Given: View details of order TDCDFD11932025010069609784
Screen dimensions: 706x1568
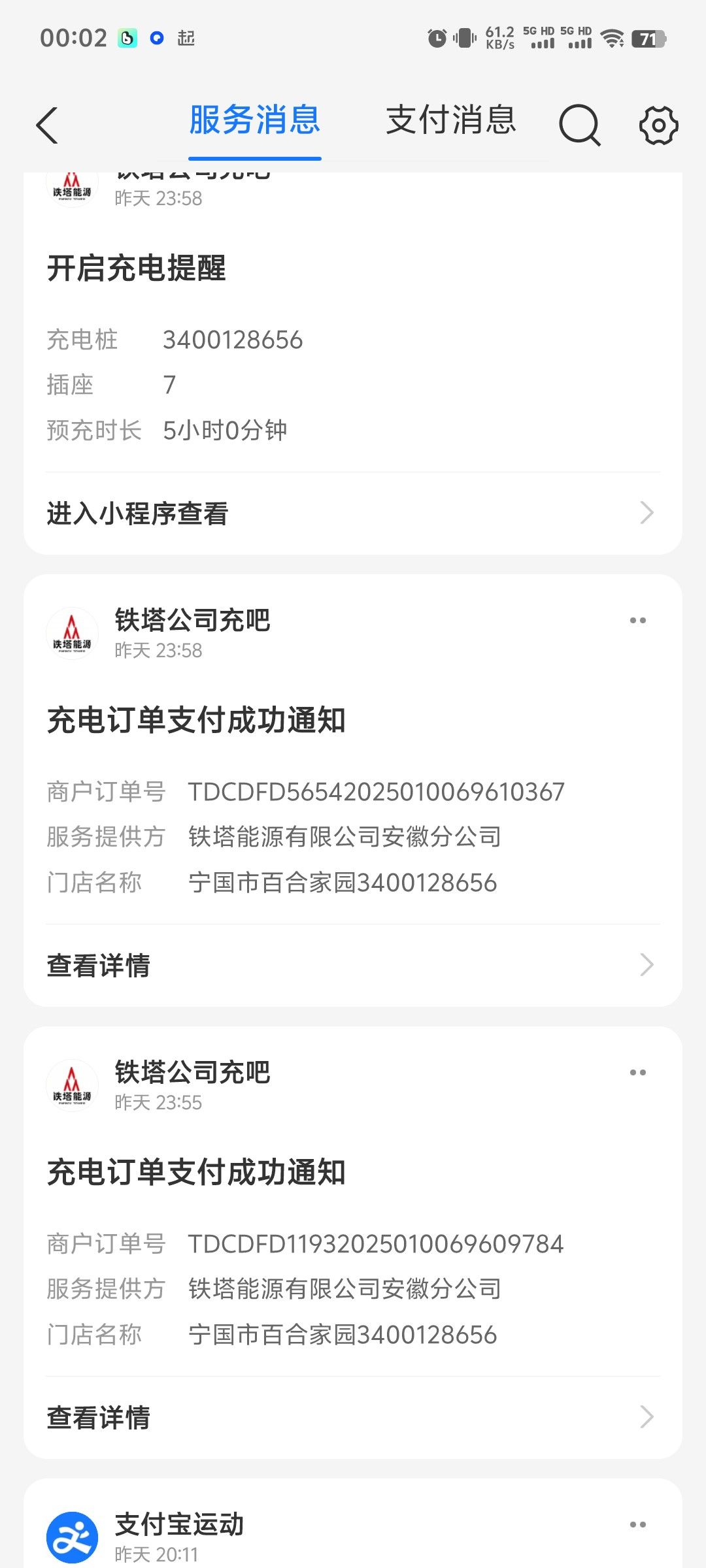Looking at the screenshot, I should tap(353, 1418).
